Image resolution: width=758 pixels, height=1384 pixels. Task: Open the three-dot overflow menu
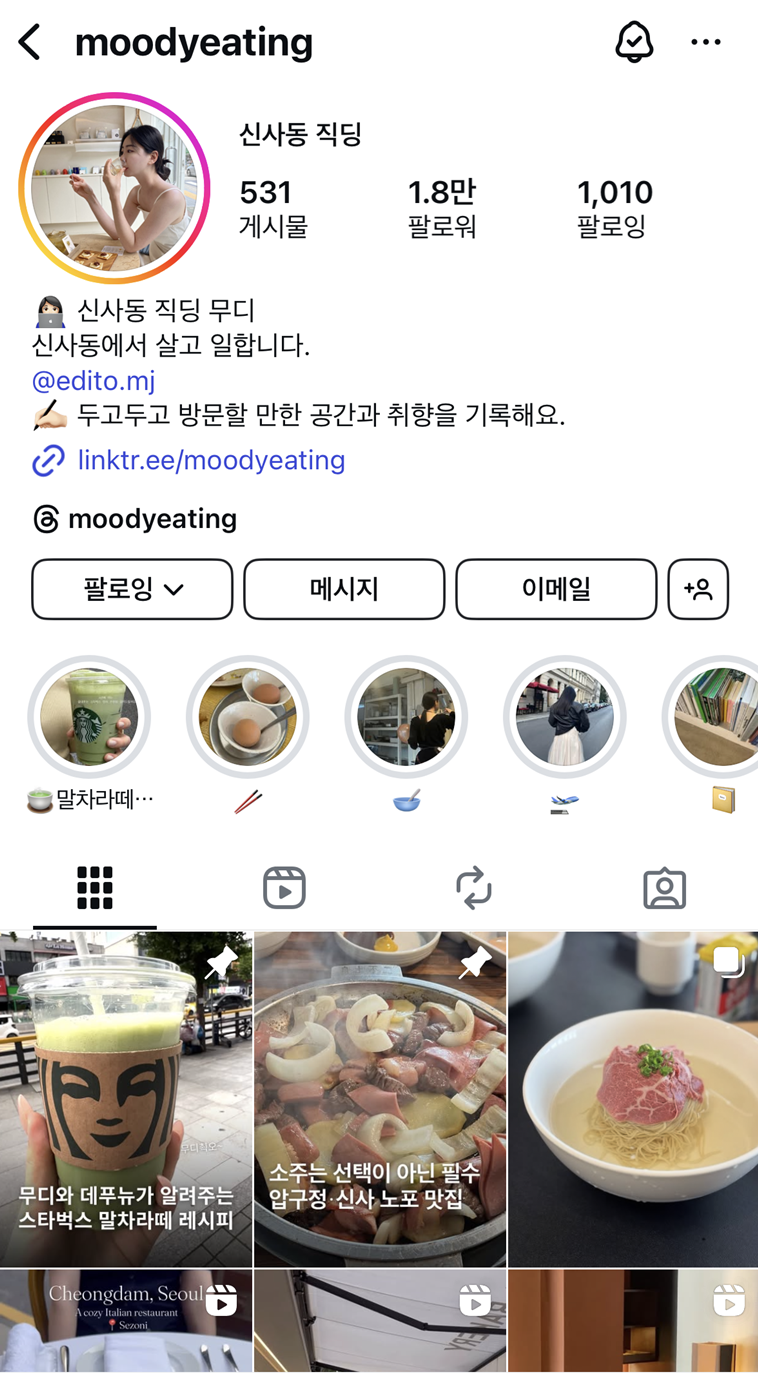pyautogui.click(x=706, y=42)
